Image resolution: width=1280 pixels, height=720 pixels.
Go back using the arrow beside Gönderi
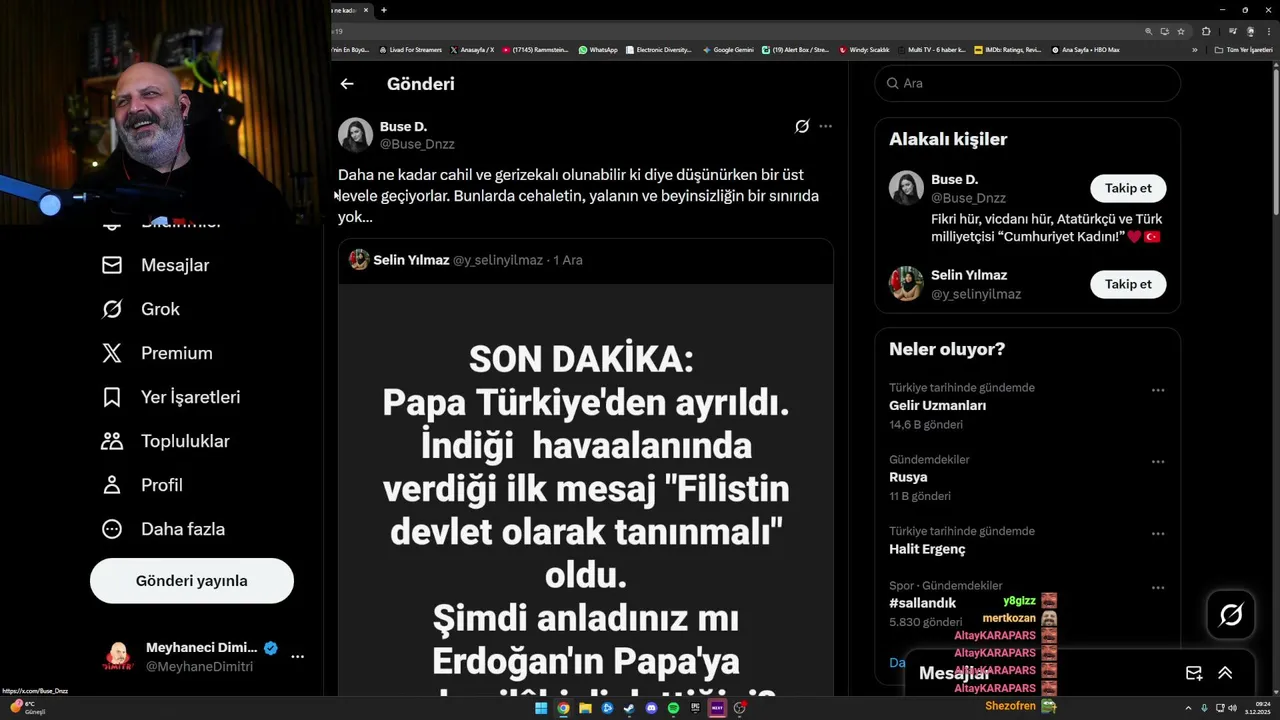click(x=347, y=84)
